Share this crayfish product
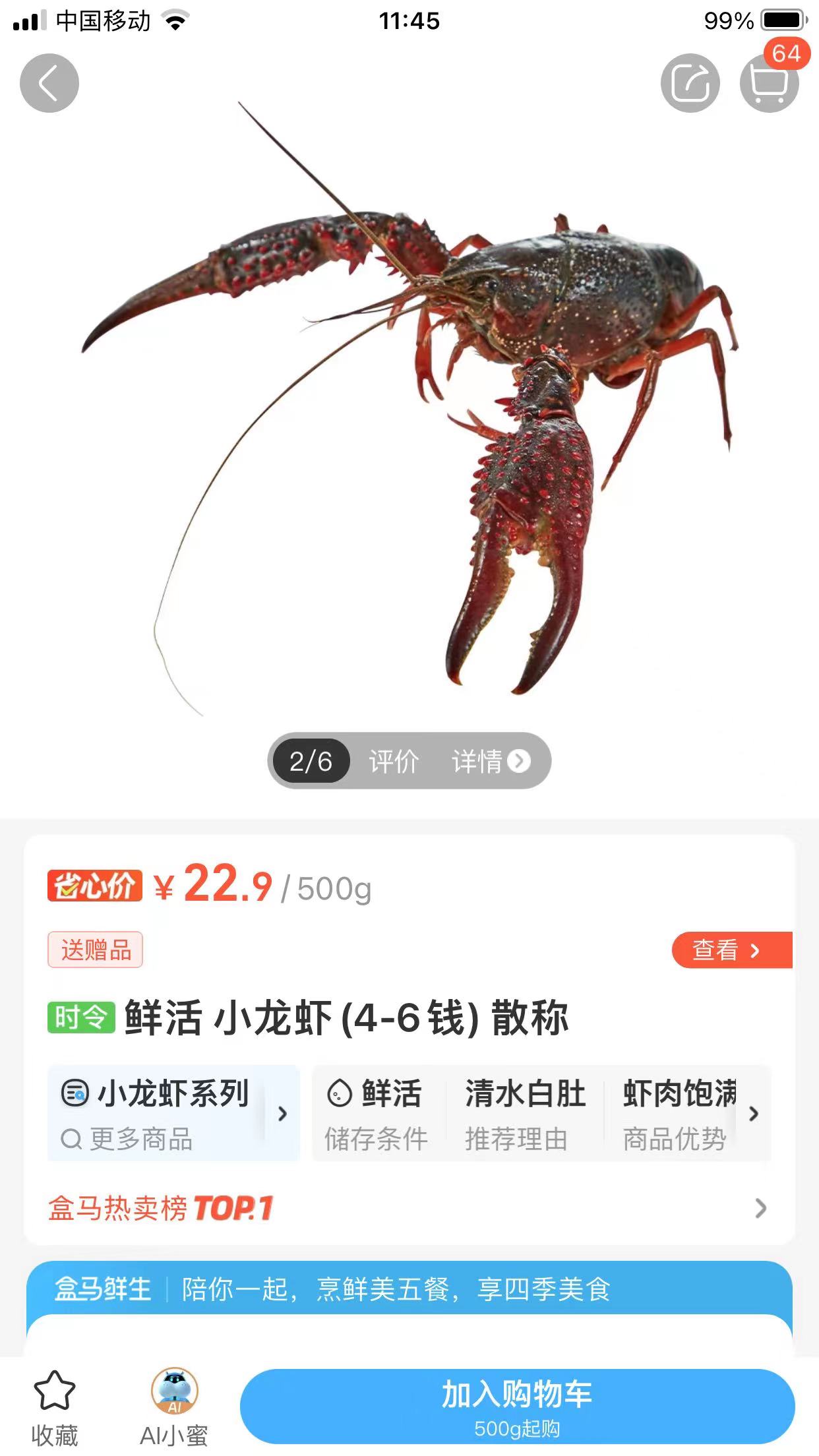Image resolution: width=819 pixels, height=1456 pixels. (690, 83)
